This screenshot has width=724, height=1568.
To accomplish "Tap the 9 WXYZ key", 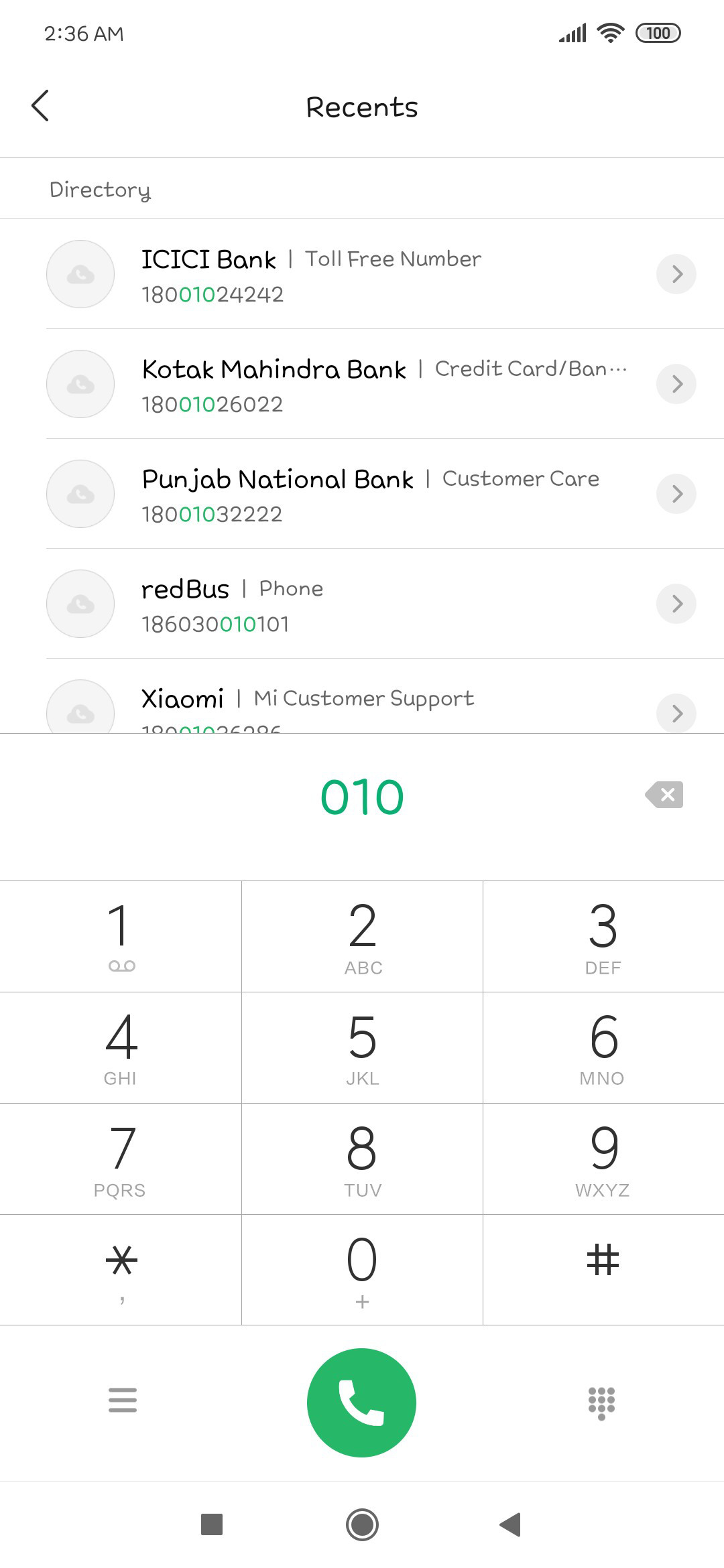I will 603,1159.
